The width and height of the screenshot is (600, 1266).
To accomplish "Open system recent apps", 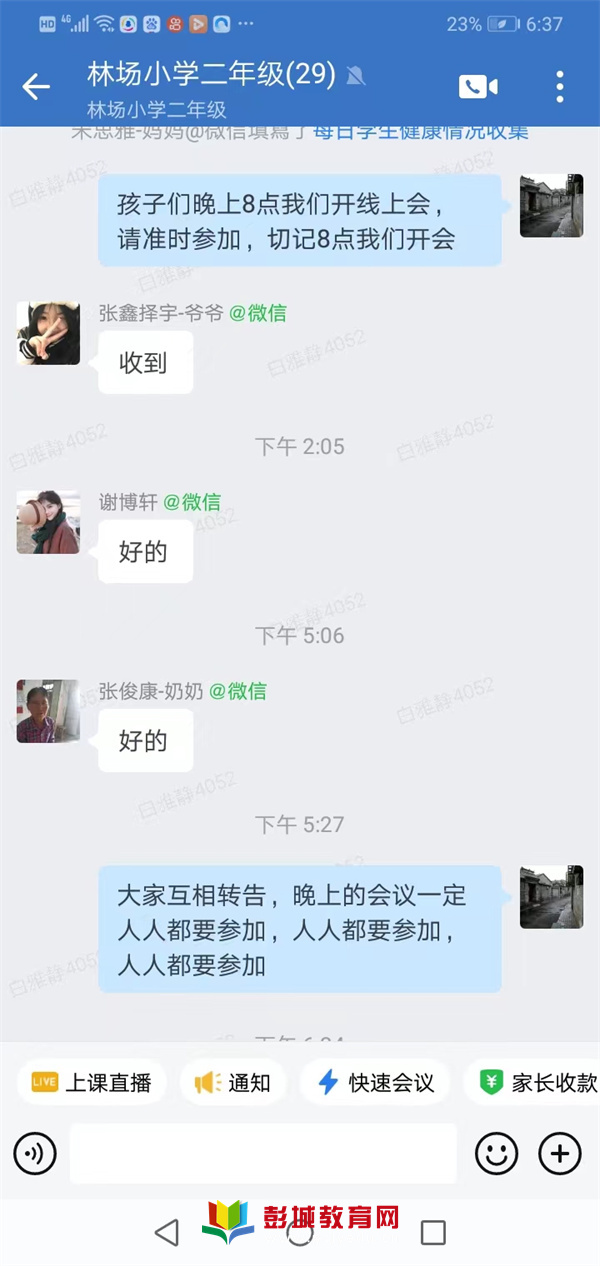I will click(x=433, y=1232).
